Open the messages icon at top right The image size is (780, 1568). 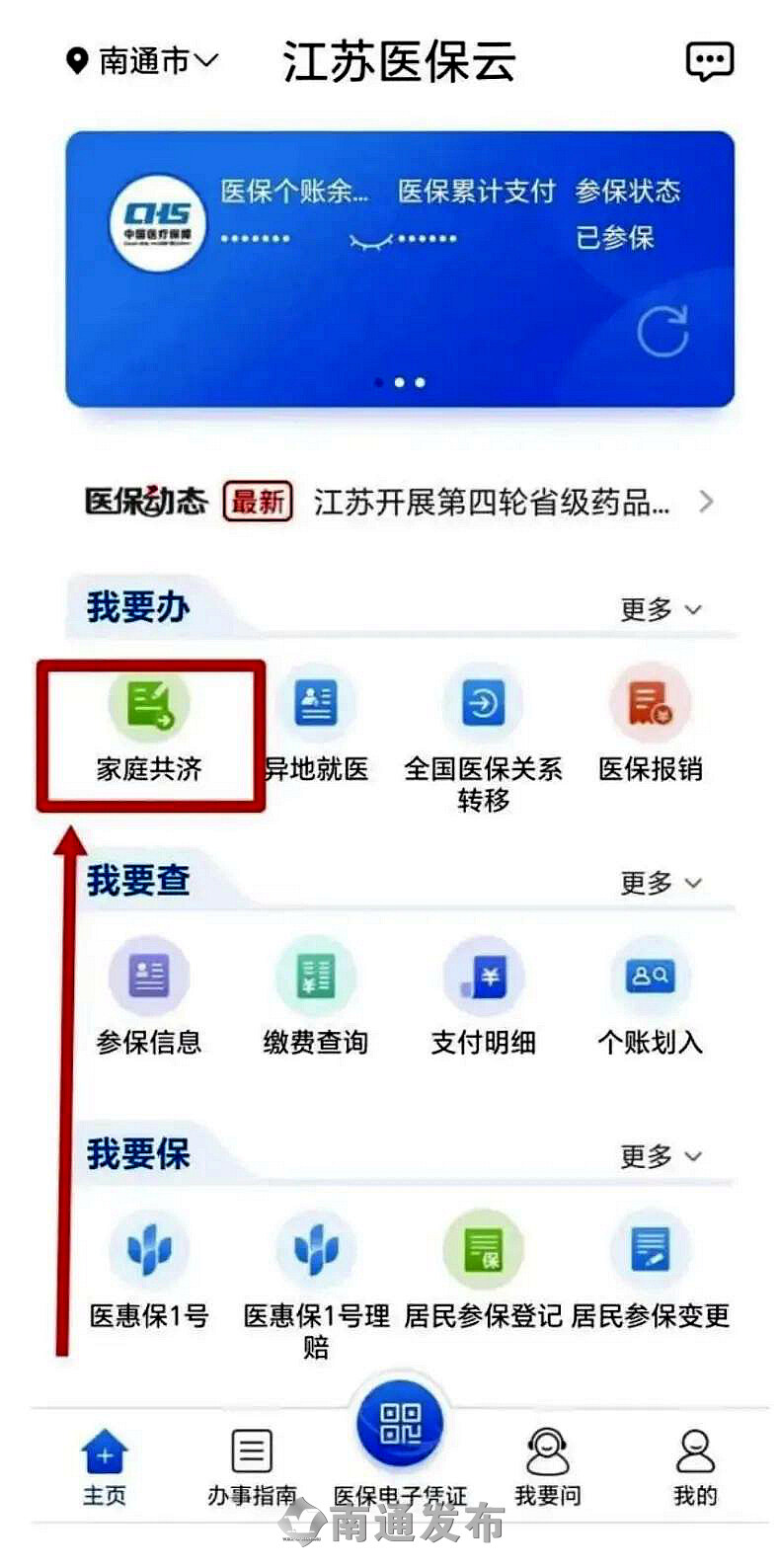(x=709, y=61)
